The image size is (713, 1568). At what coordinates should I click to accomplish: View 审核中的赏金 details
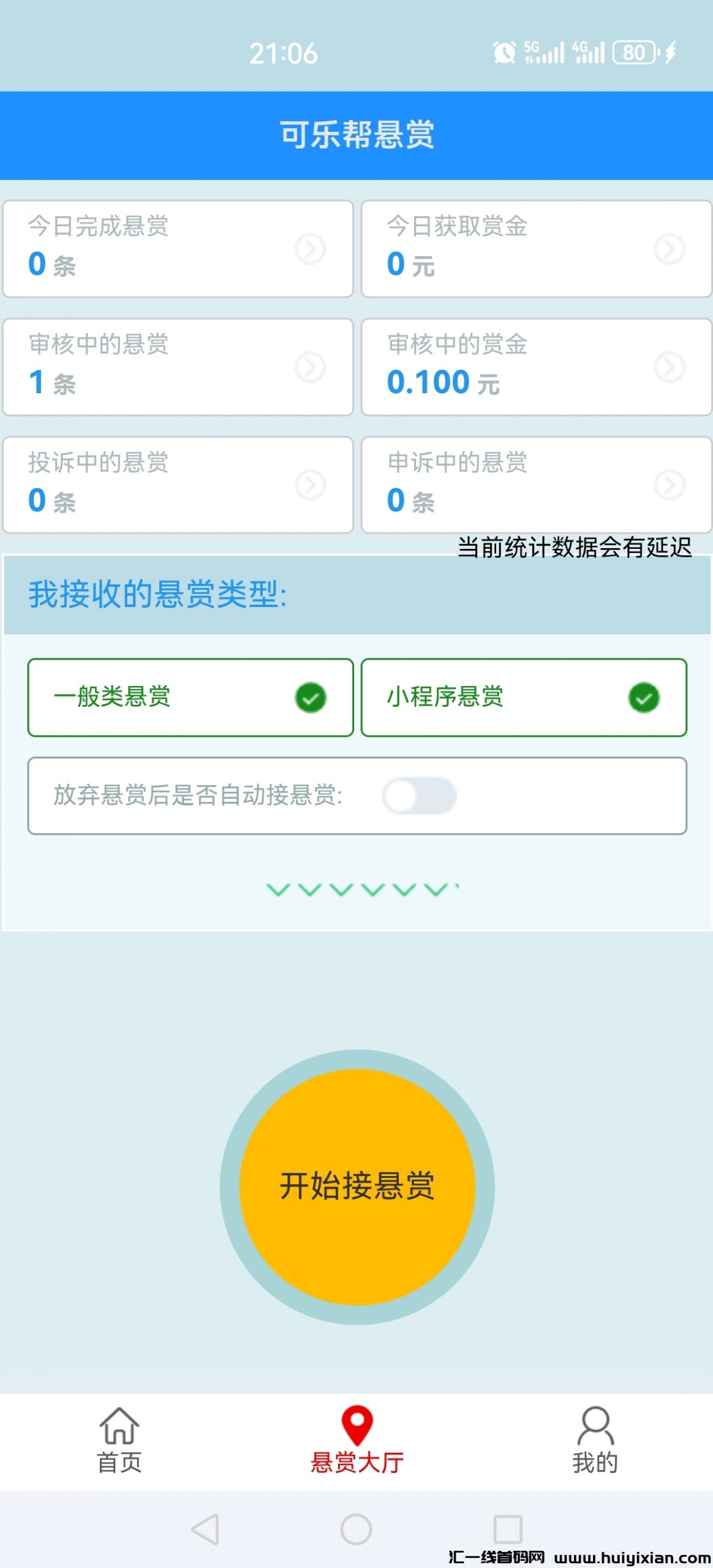click(536, 367)
